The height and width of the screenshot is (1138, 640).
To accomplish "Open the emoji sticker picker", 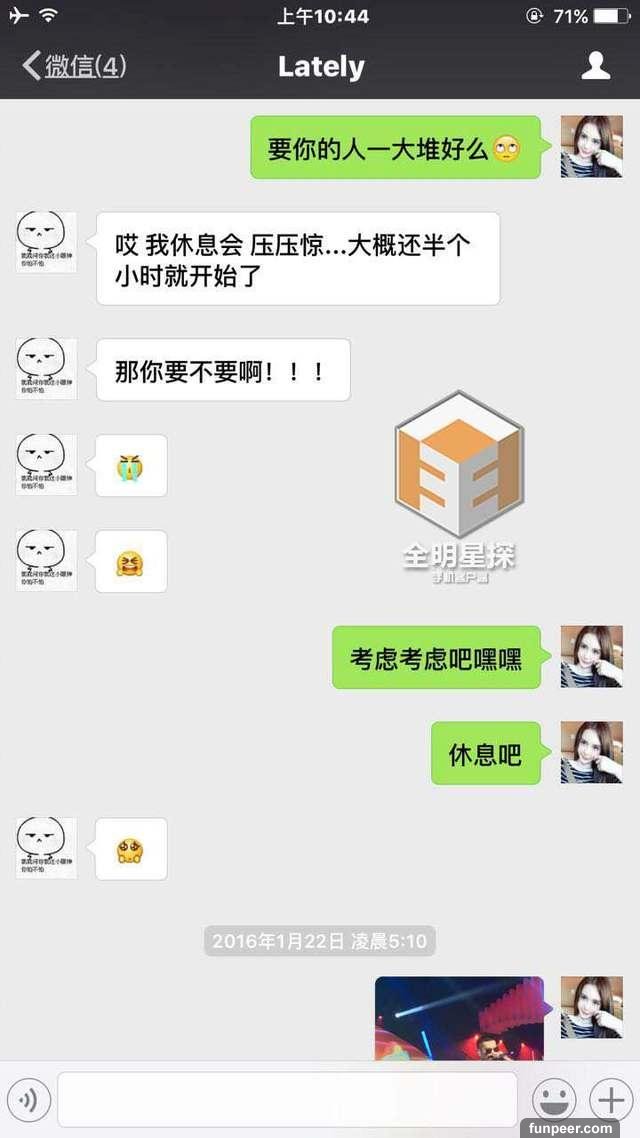I will point(551,1099).
